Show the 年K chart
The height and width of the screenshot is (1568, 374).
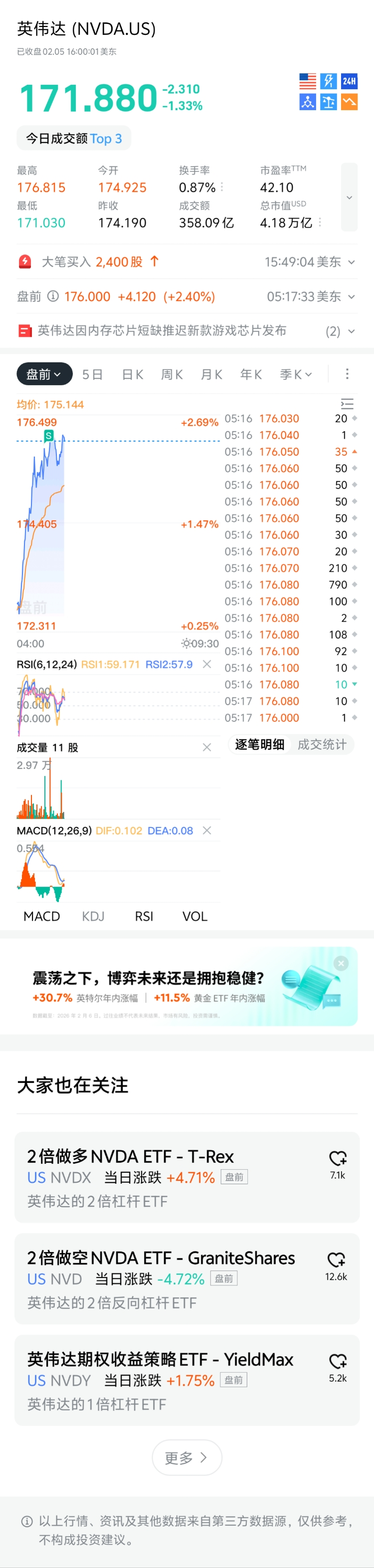[x=251, y=374]
